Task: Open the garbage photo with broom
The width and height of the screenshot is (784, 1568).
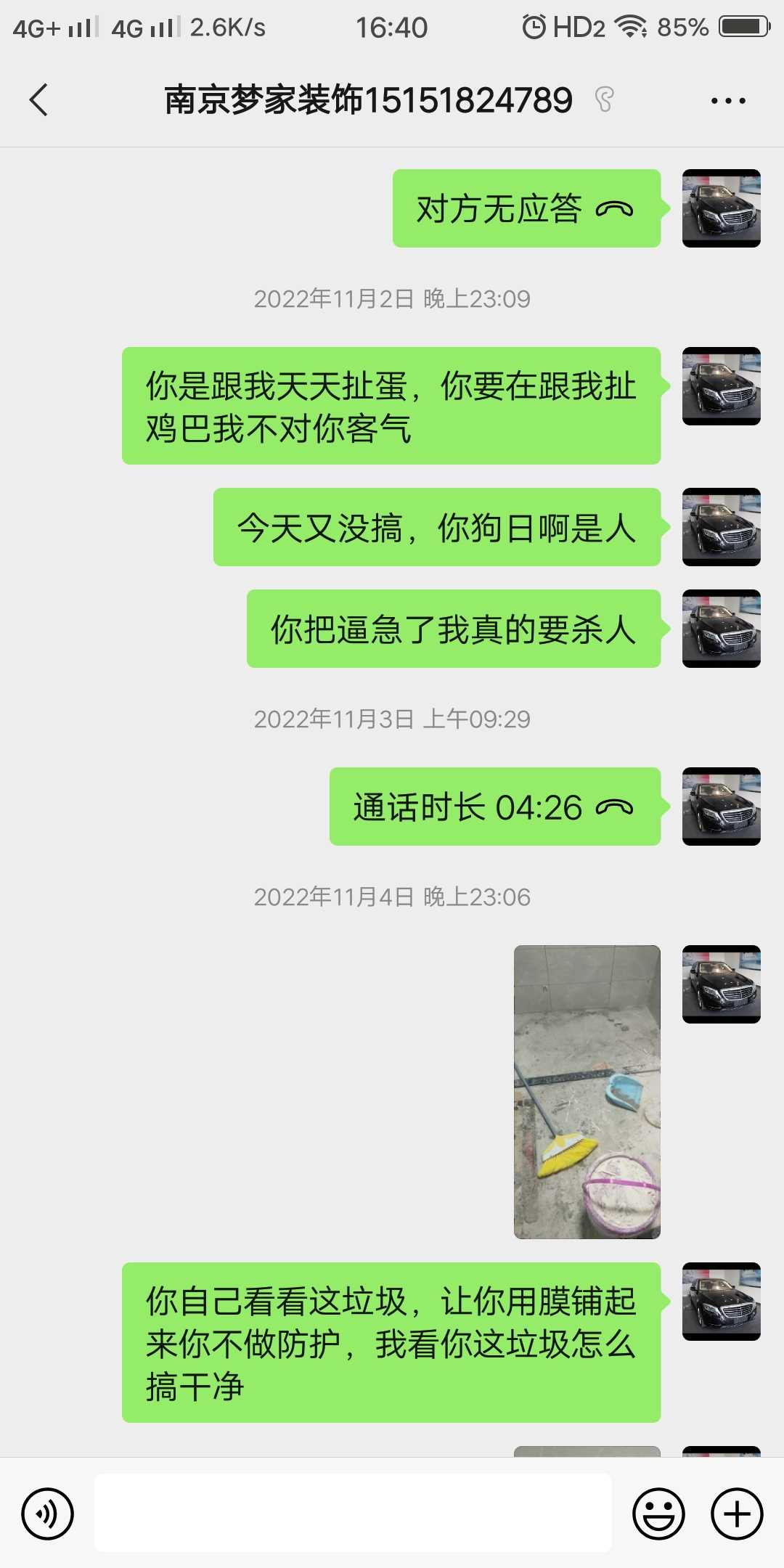Action: pyautogui.click(x=587, y=1092)
